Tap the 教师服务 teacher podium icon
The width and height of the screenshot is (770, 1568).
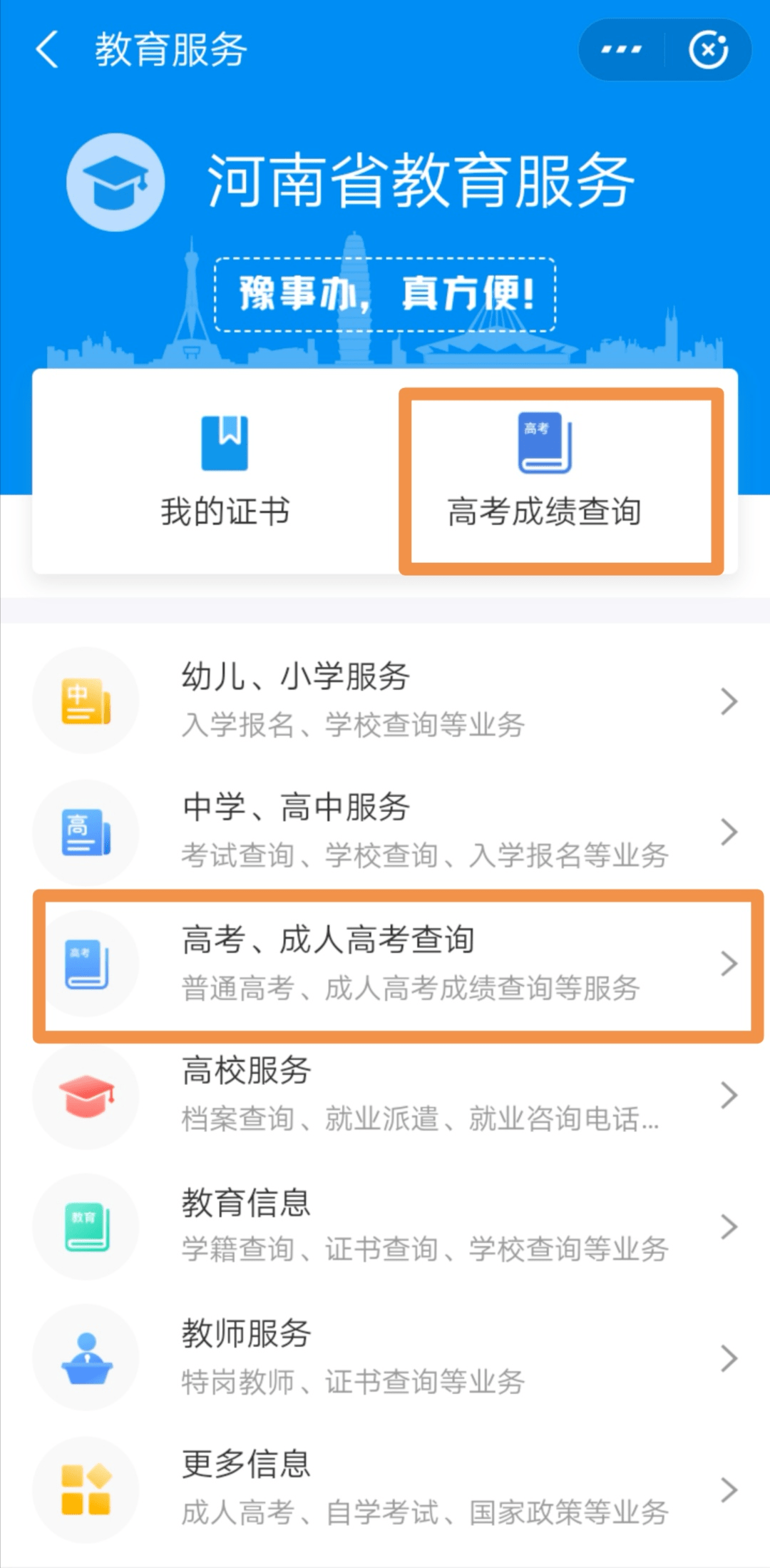click(86, 1358)
